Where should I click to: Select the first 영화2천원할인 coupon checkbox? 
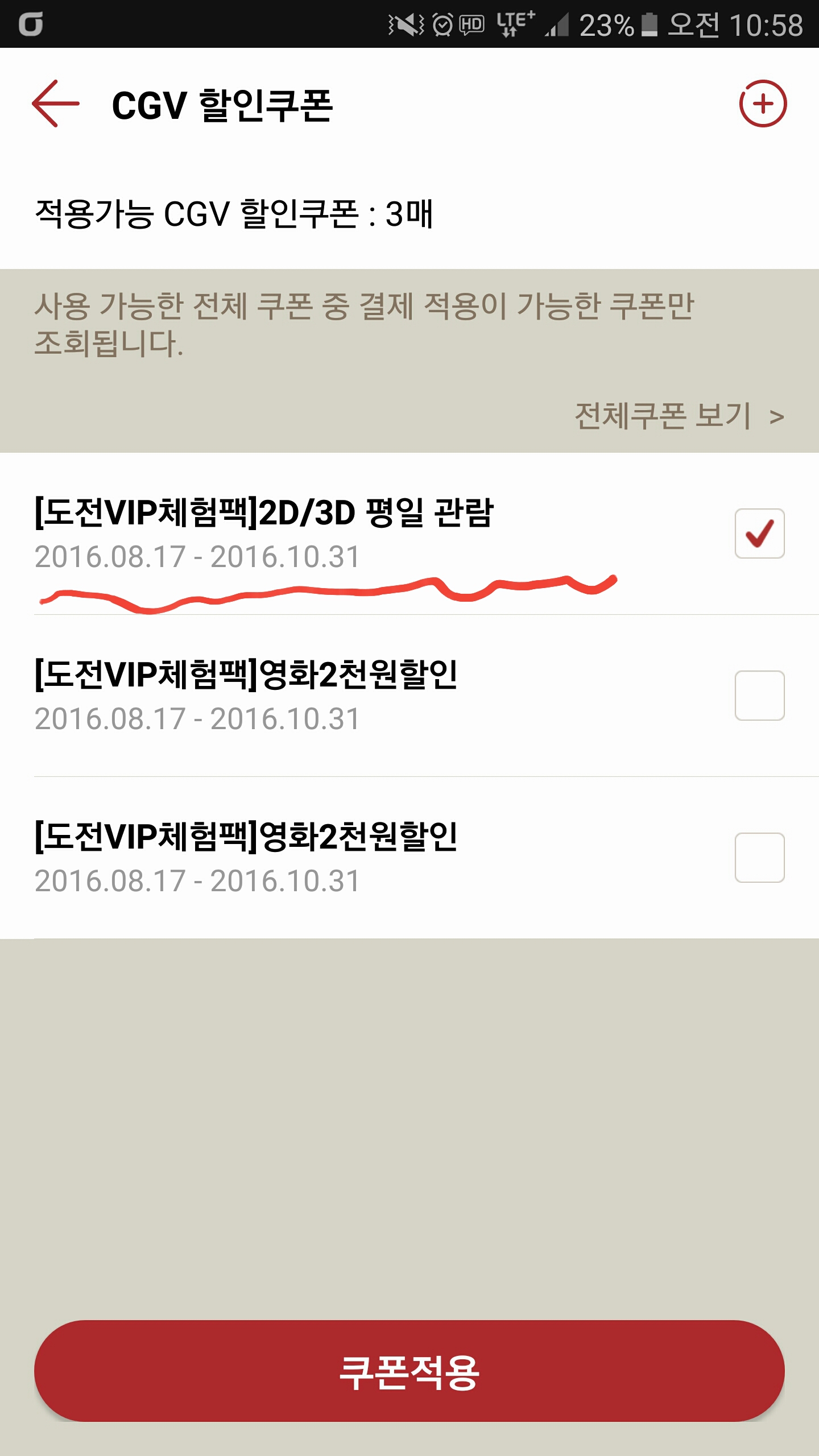coord(759,696)
